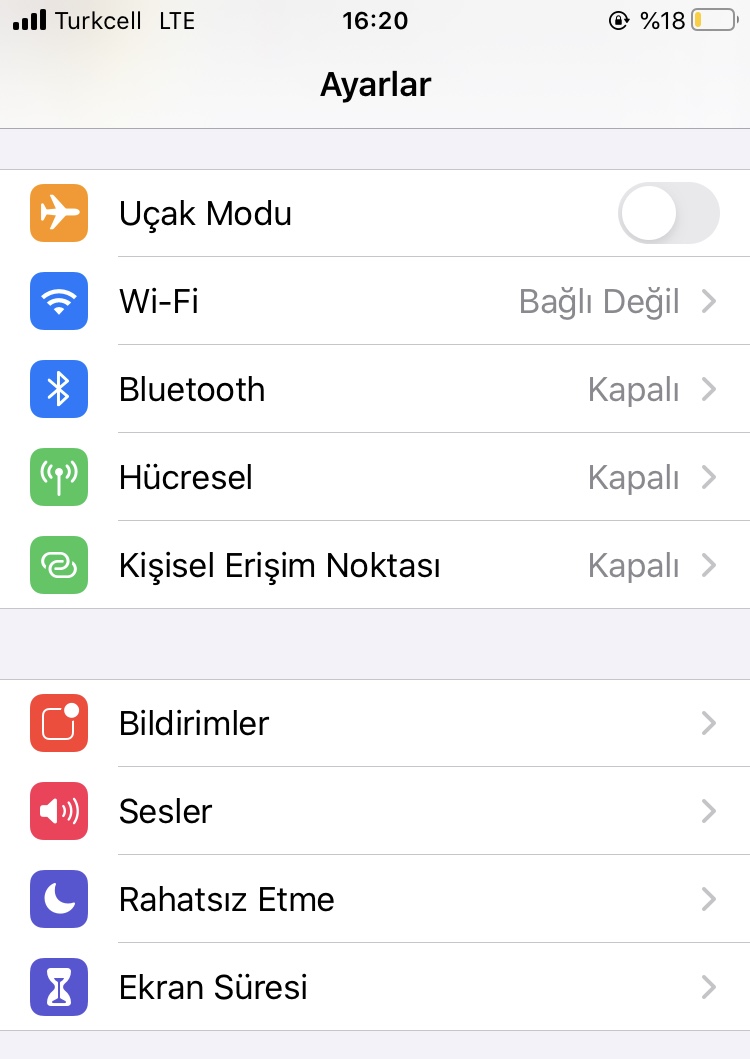
Task: Tap the Sesler speaker icon
Action: click(x=59, y=811)
